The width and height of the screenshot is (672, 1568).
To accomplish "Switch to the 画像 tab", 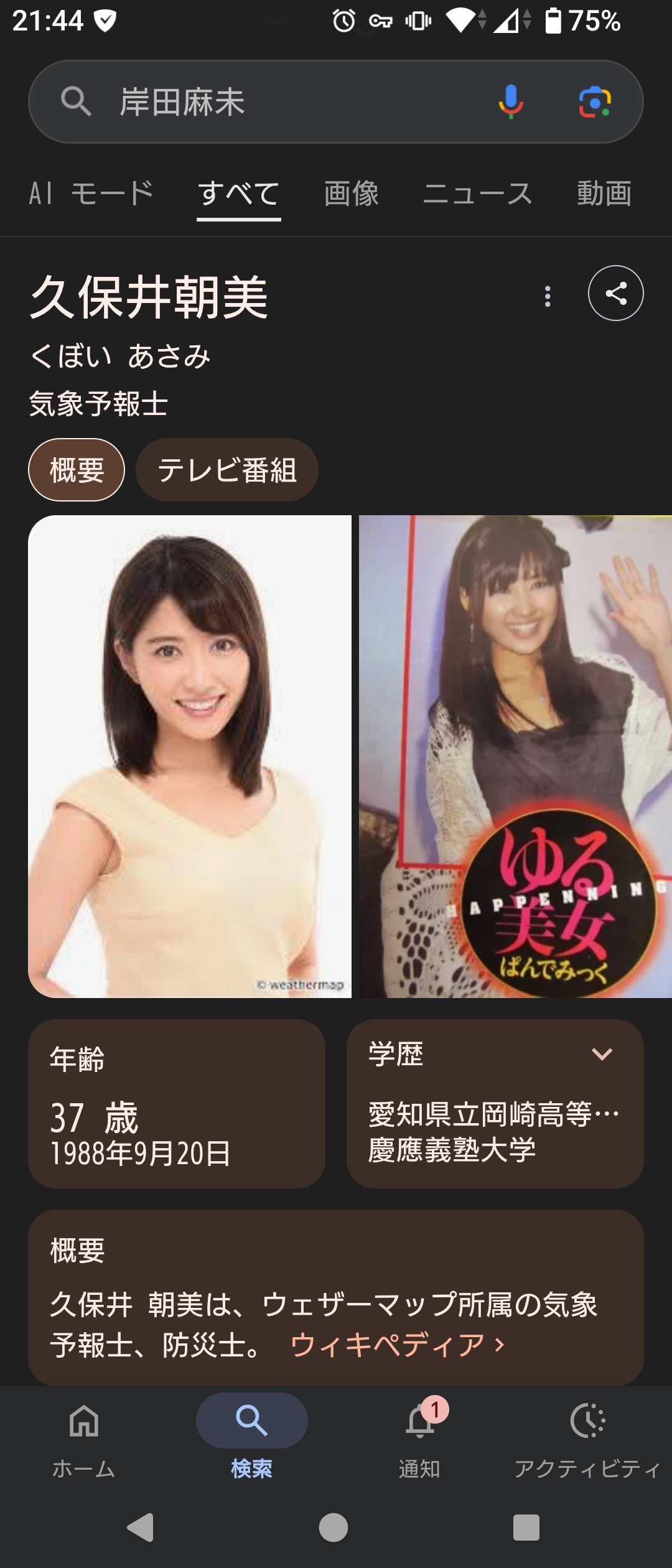I will click(351, 194).
